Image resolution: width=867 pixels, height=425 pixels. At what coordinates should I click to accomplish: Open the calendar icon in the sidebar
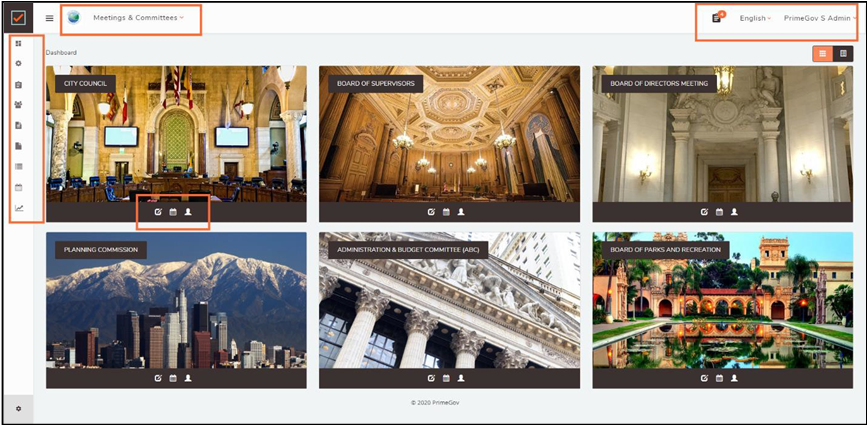[x=19, y=187]
